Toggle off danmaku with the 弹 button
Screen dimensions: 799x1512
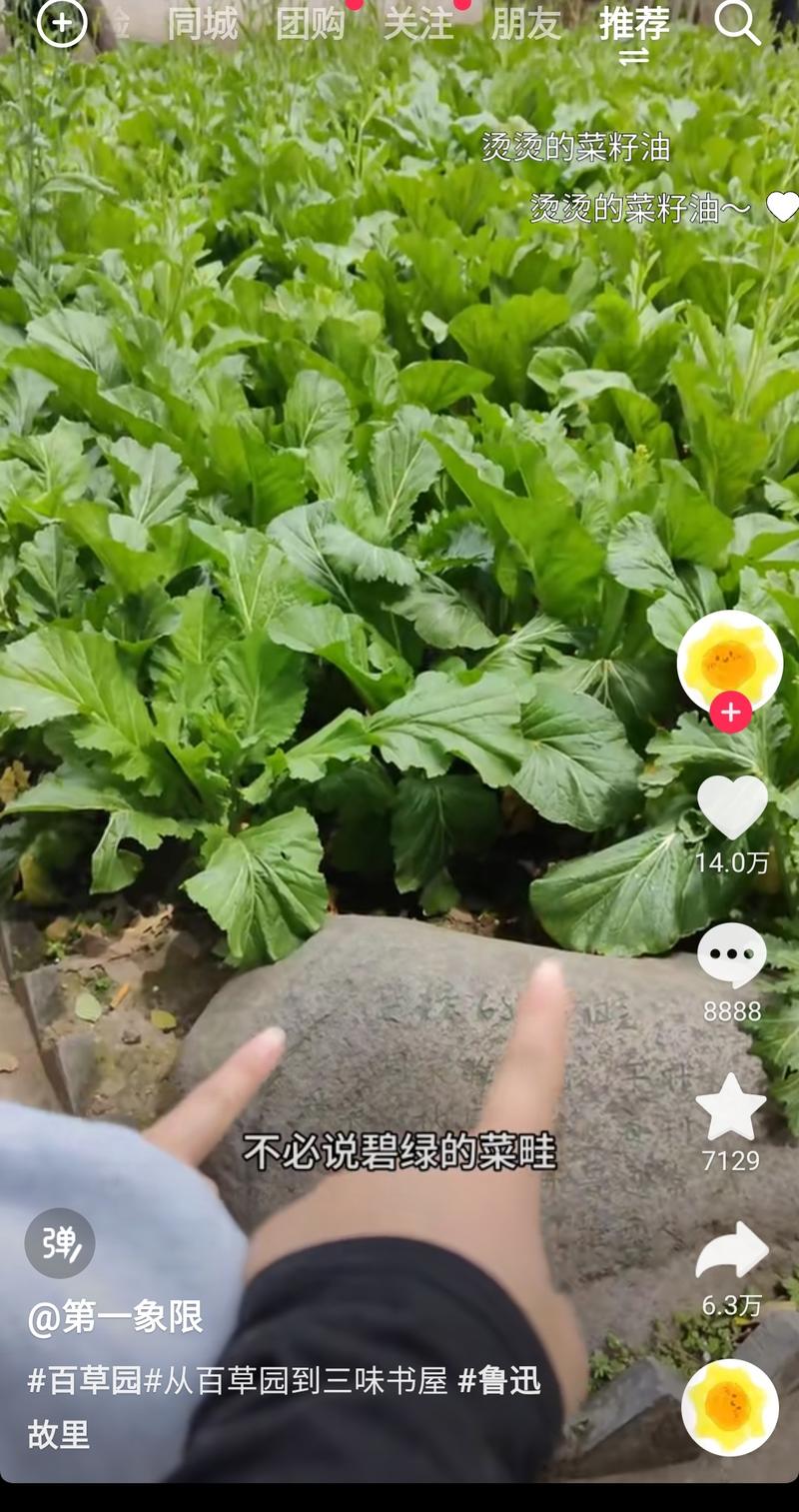click(x=60, y=1243)
